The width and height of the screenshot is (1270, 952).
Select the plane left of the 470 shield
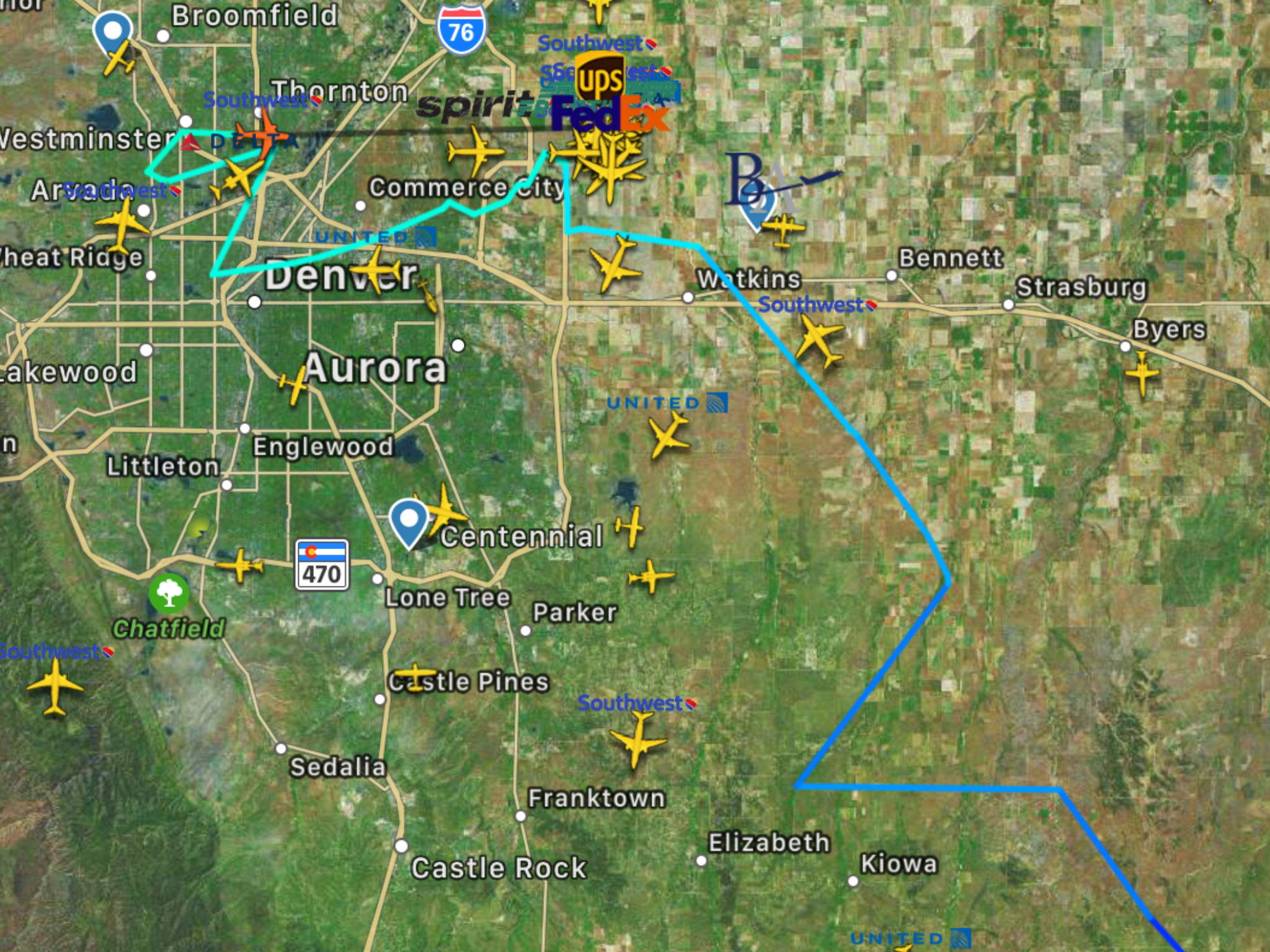pos(240,565)
